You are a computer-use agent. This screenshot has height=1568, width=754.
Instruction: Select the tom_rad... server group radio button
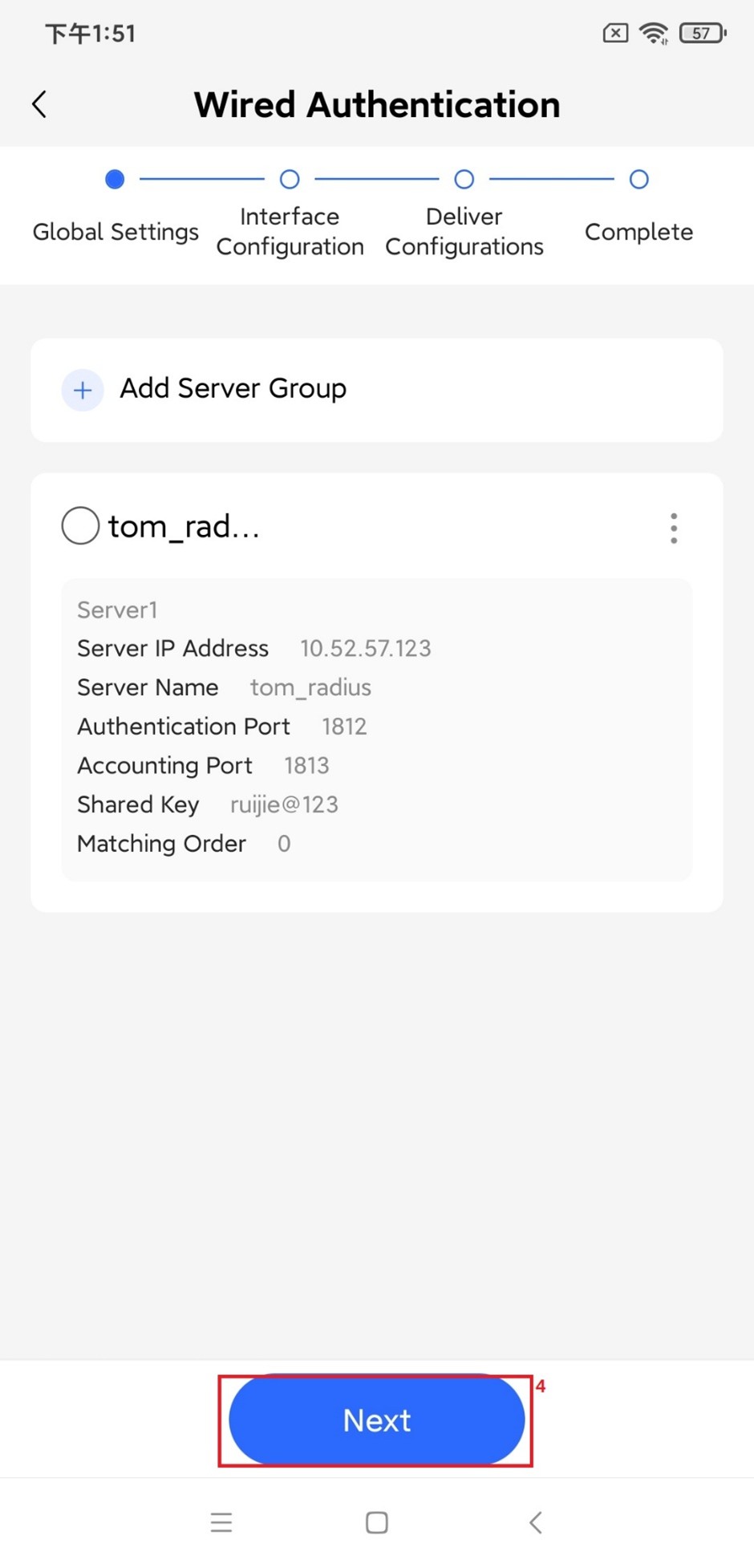(80, 526)
